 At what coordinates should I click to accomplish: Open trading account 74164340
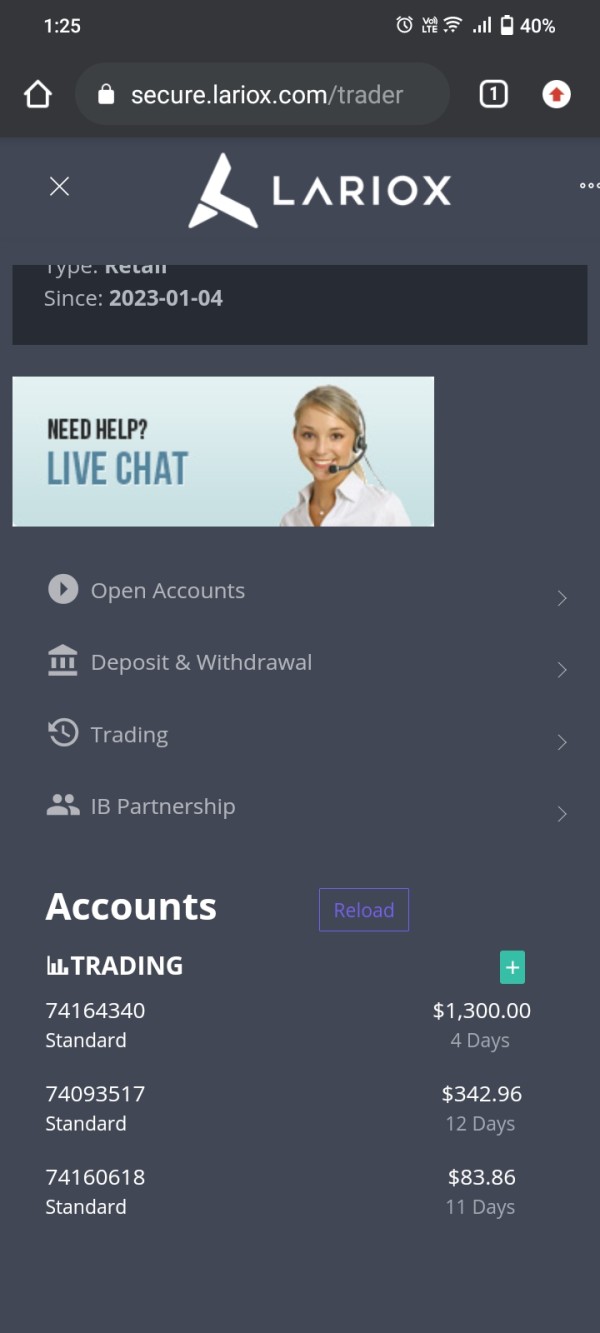pyautogui.click(x=288, y=1025)
